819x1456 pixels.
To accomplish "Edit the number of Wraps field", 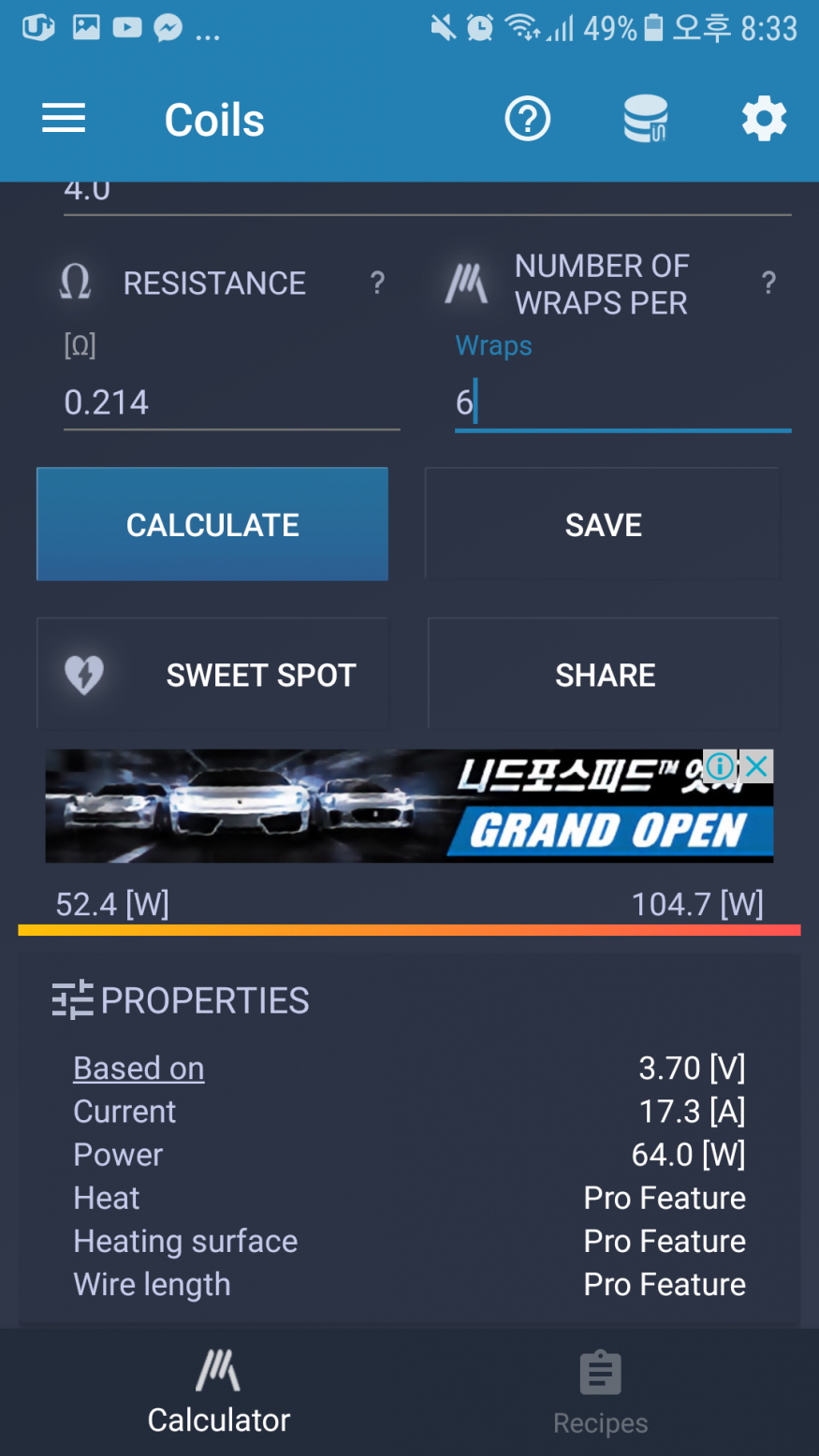I will [622, 403].
